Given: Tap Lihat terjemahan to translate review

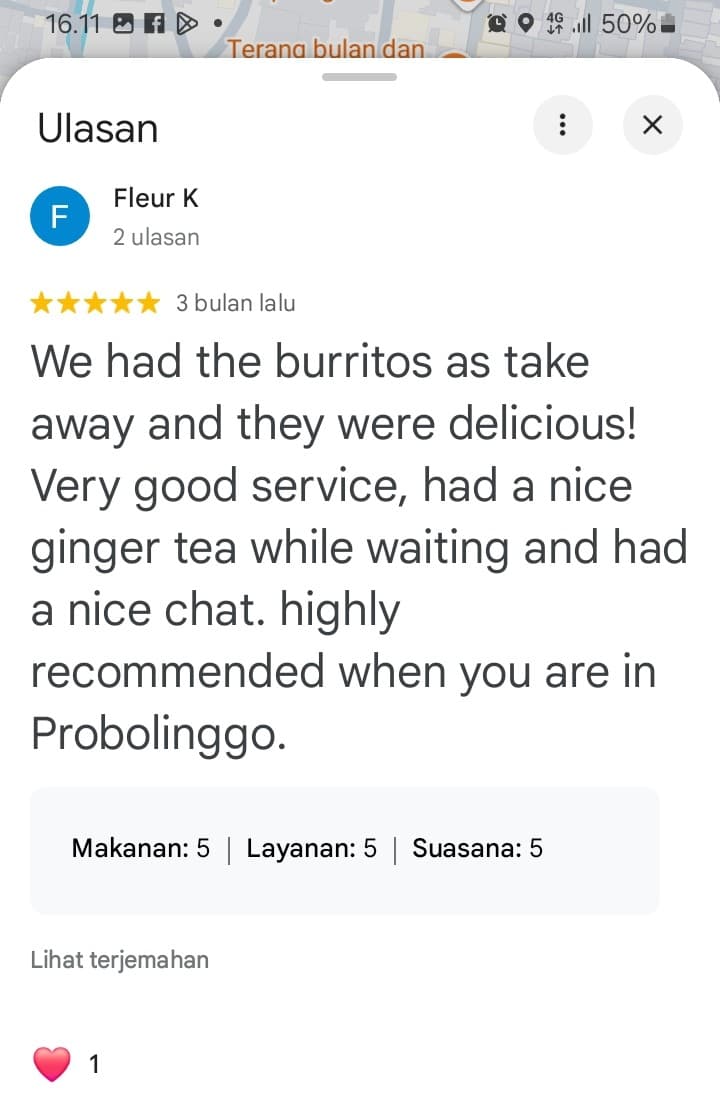Looking at the screenshot, I should click(120, 960).
